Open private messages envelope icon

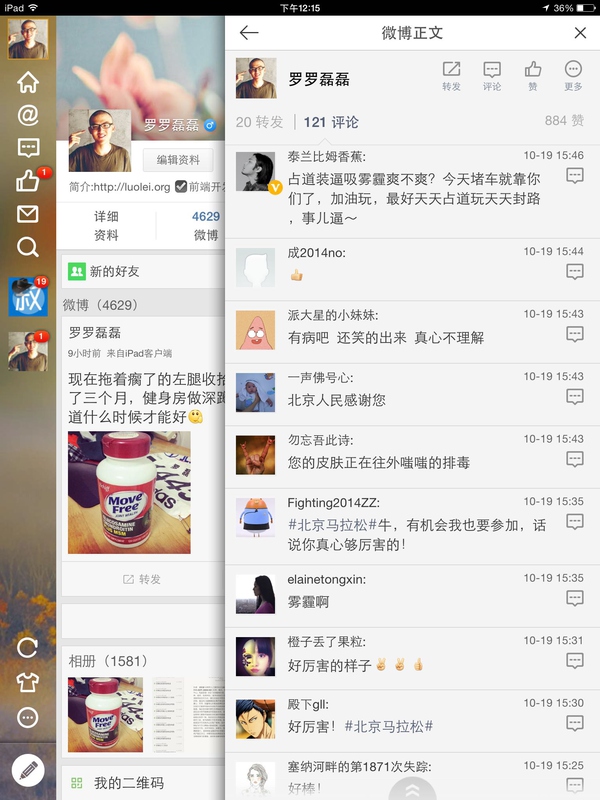(x=28, y=214)
